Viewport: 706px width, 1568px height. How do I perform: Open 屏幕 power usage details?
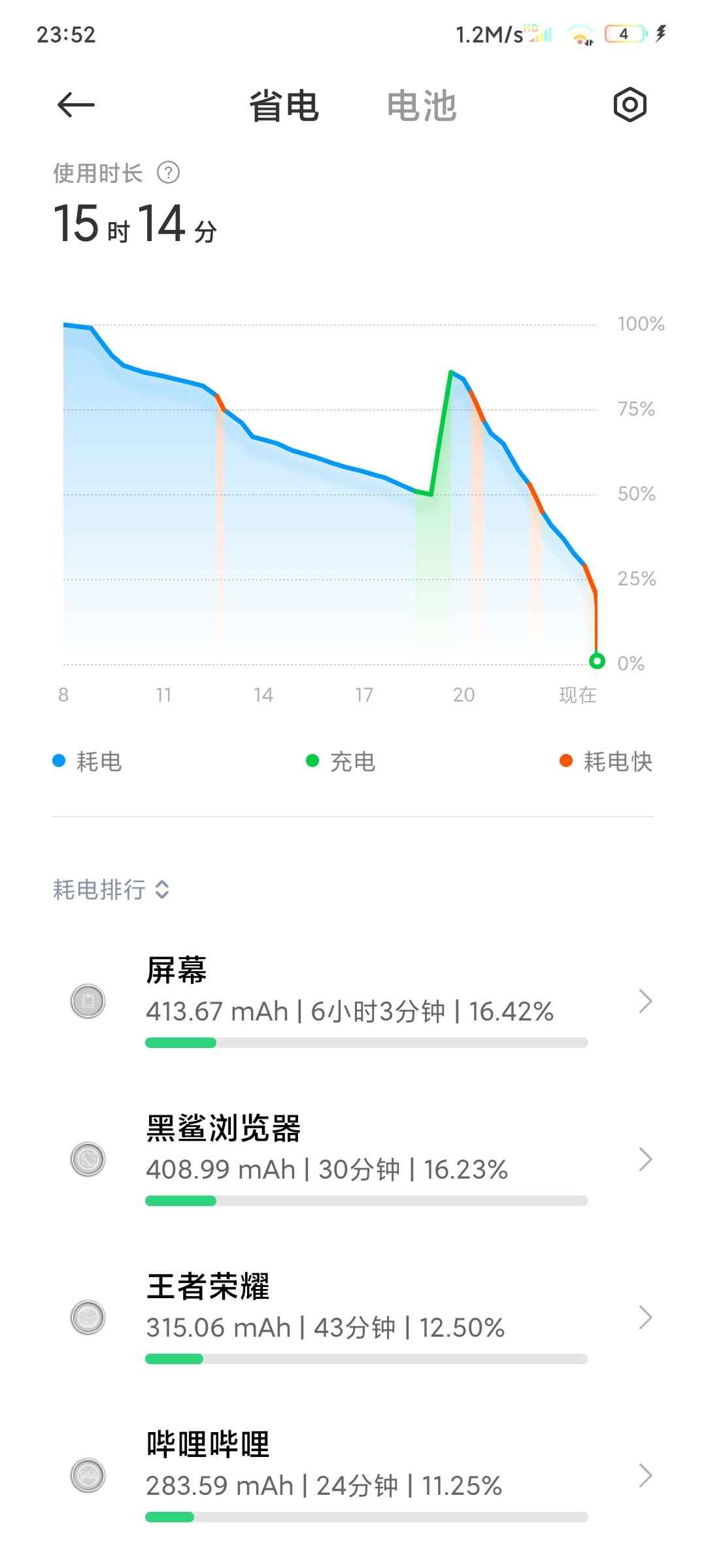click(x=353, y=1001)
